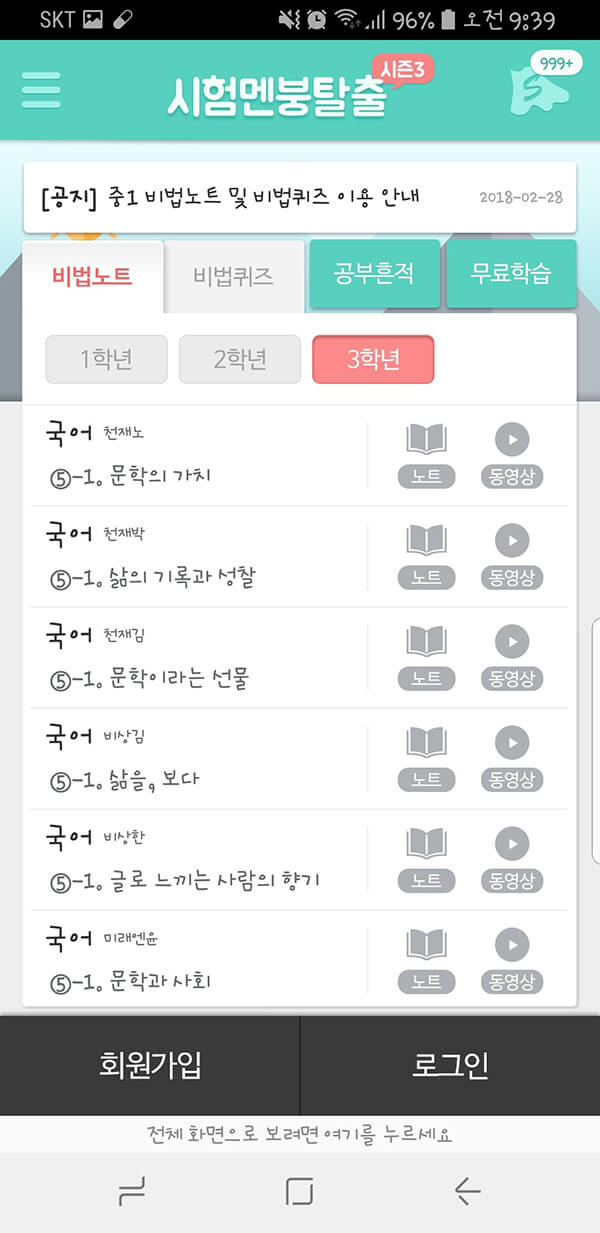Screen dimensions: 600x1233
Task: Play the 동영상 for 문학과 사회
Action: 512,961
